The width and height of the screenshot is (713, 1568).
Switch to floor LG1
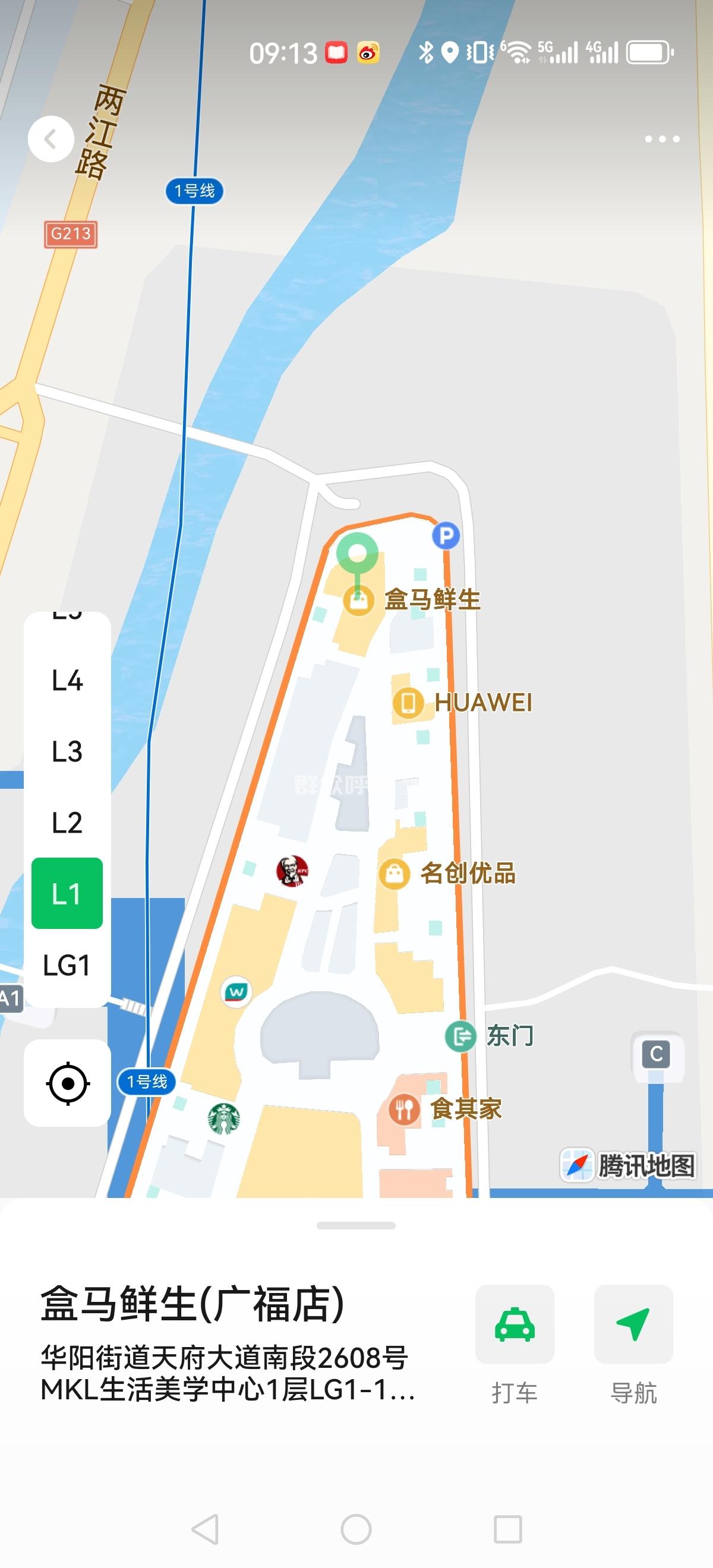67,965
